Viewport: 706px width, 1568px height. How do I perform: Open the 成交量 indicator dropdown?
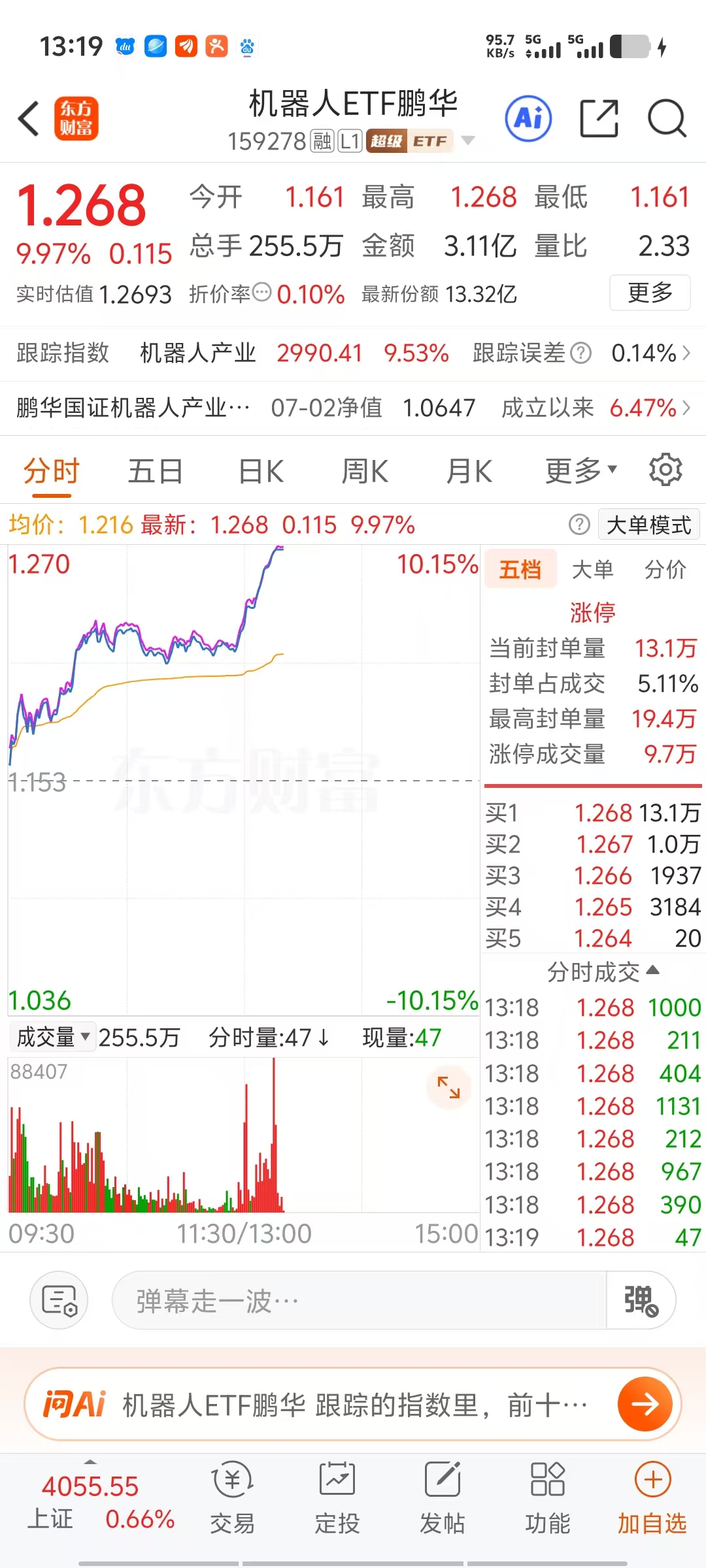[53, 1037]
